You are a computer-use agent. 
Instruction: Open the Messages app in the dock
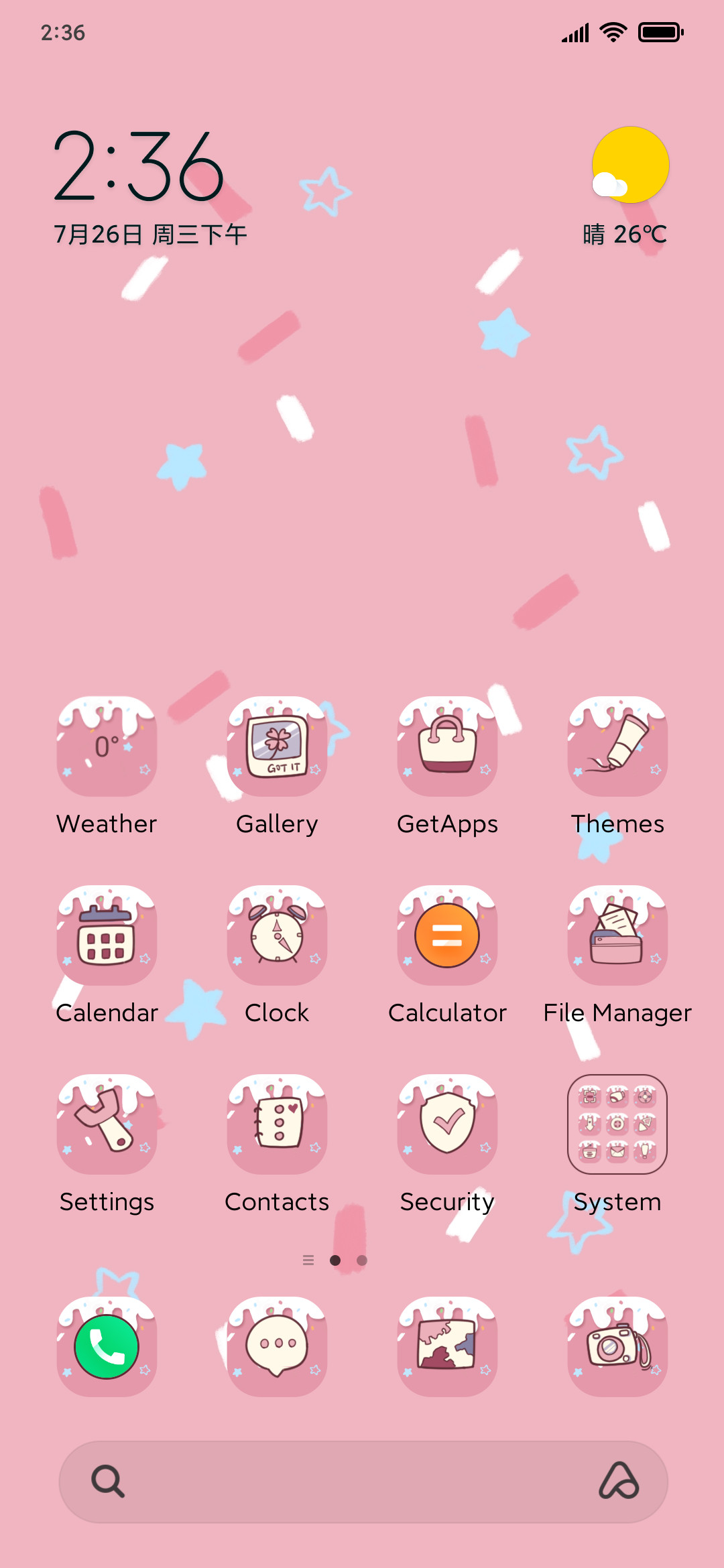click(277, 1347)
